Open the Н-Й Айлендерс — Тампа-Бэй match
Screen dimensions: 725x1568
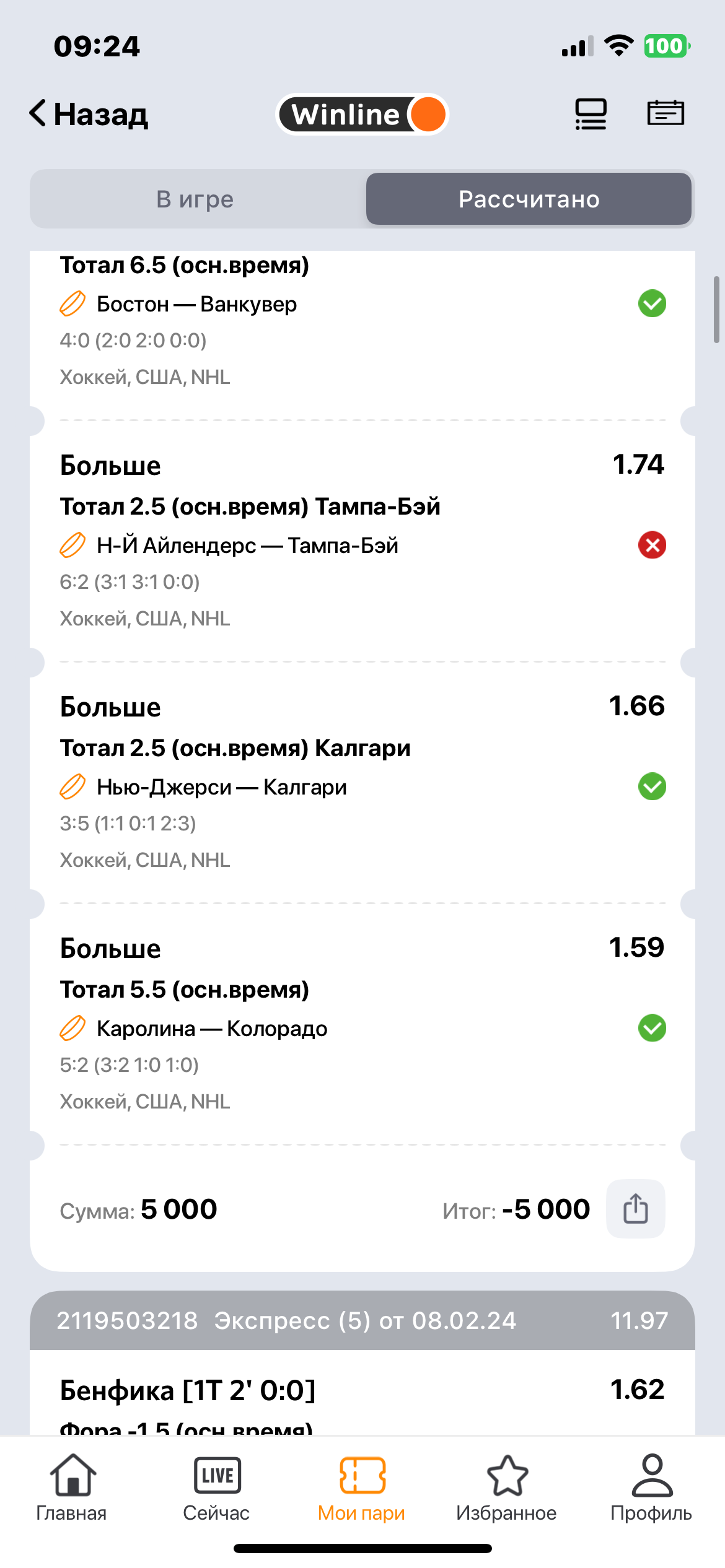coord(247,546)
